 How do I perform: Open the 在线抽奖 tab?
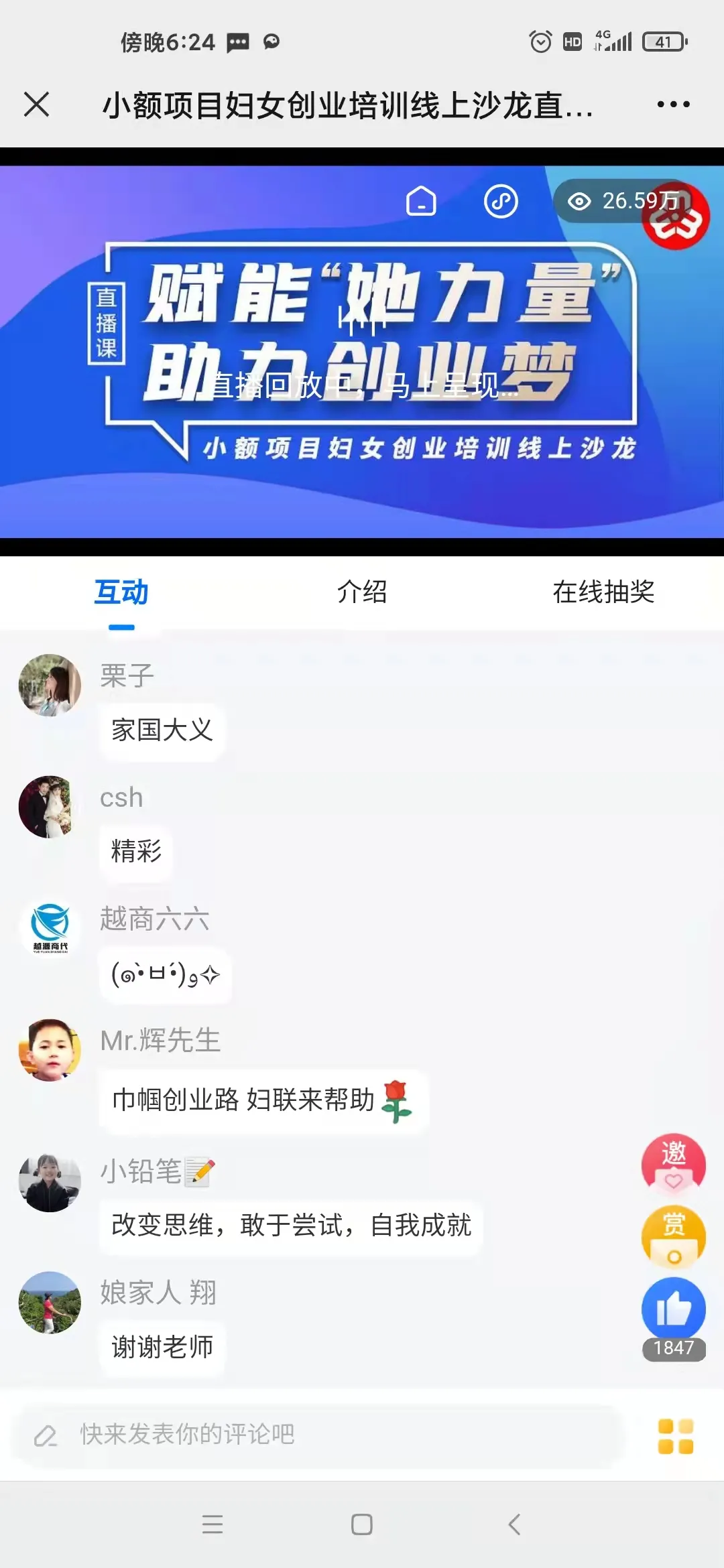pyautogui.click(x=603, y=592)
